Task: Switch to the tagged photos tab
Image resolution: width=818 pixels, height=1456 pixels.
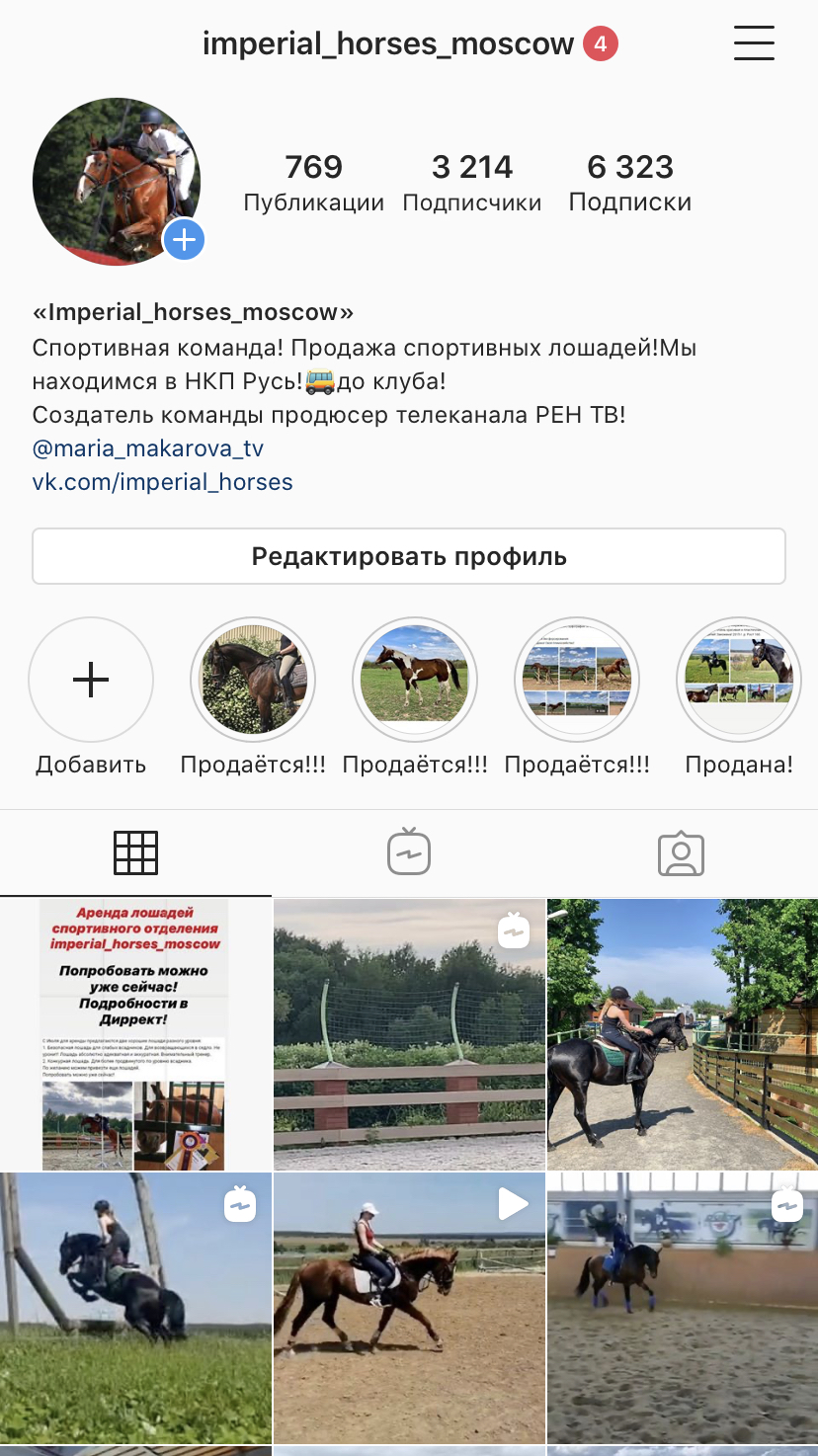Action: pos(681,853)
